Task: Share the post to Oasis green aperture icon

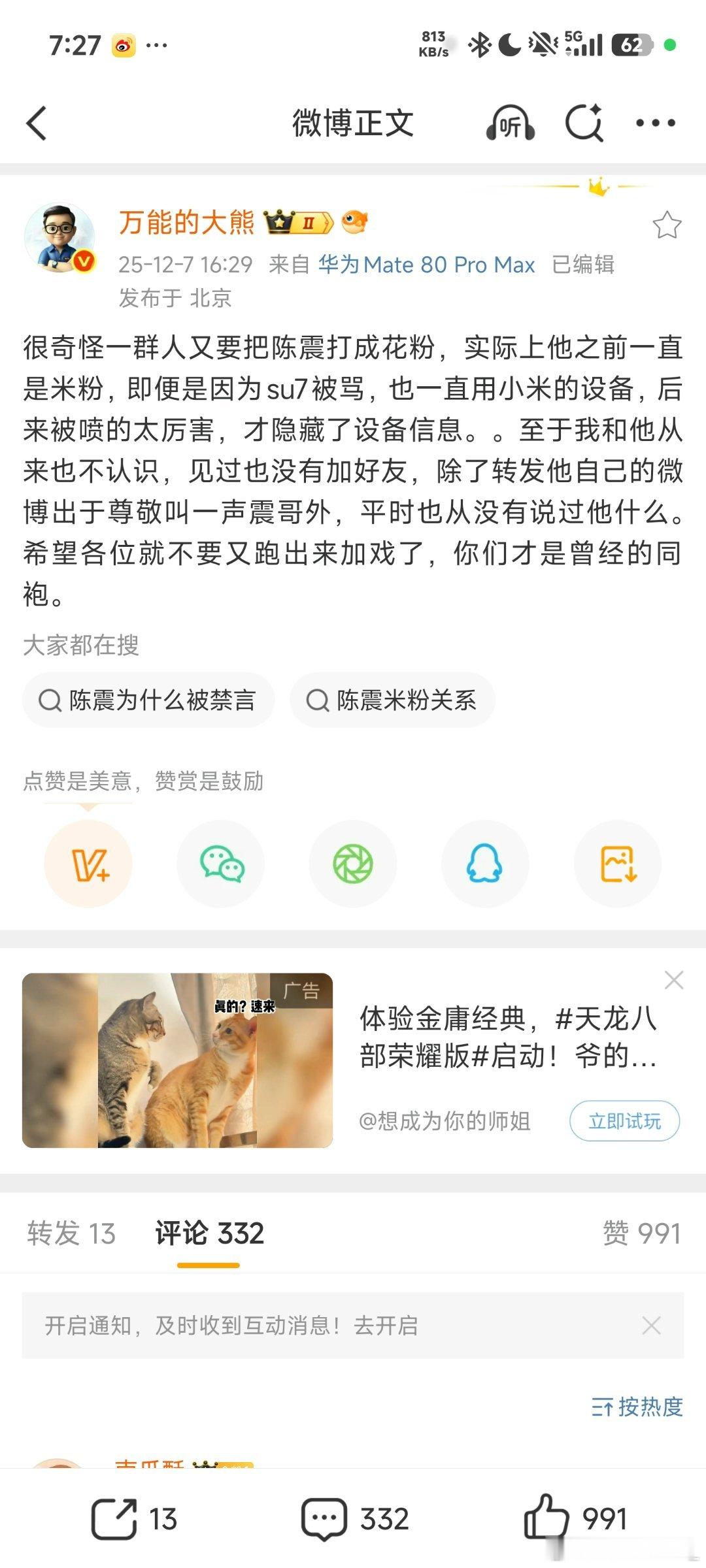Action: [x=353, y=863]
